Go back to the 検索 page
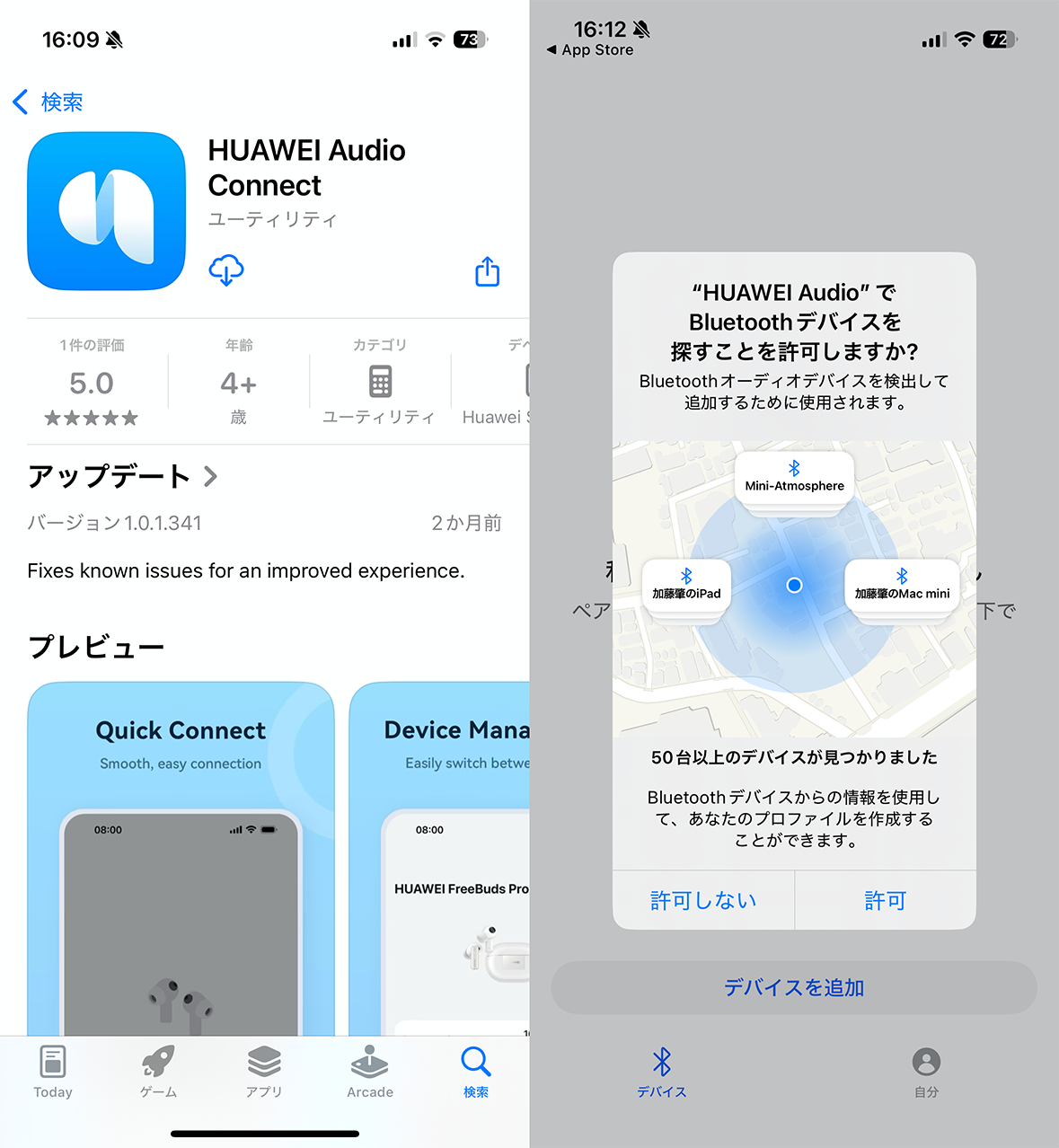1059x1148 pixels. tap(49, 102)
